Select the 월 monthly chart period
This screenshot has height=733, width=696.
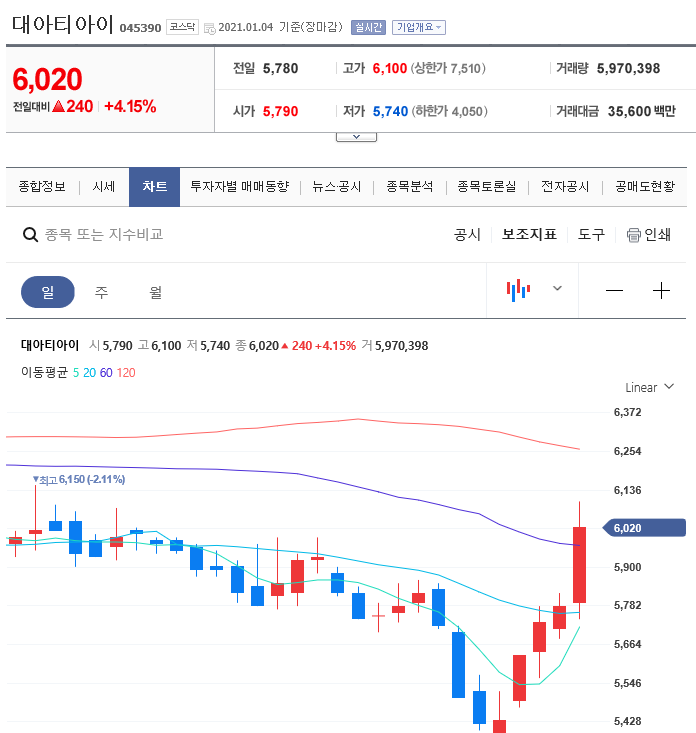point(156,292)
